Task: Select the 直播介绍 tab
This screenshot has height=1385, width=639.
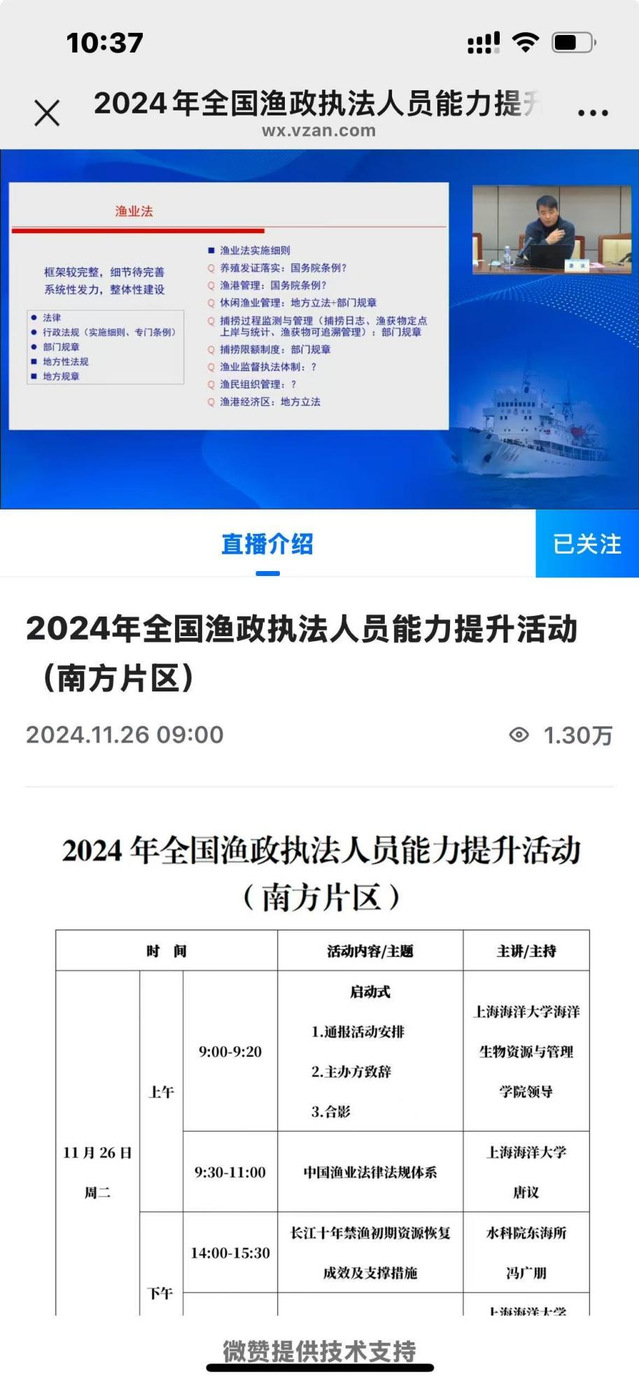Action: [x=267, y=544]
